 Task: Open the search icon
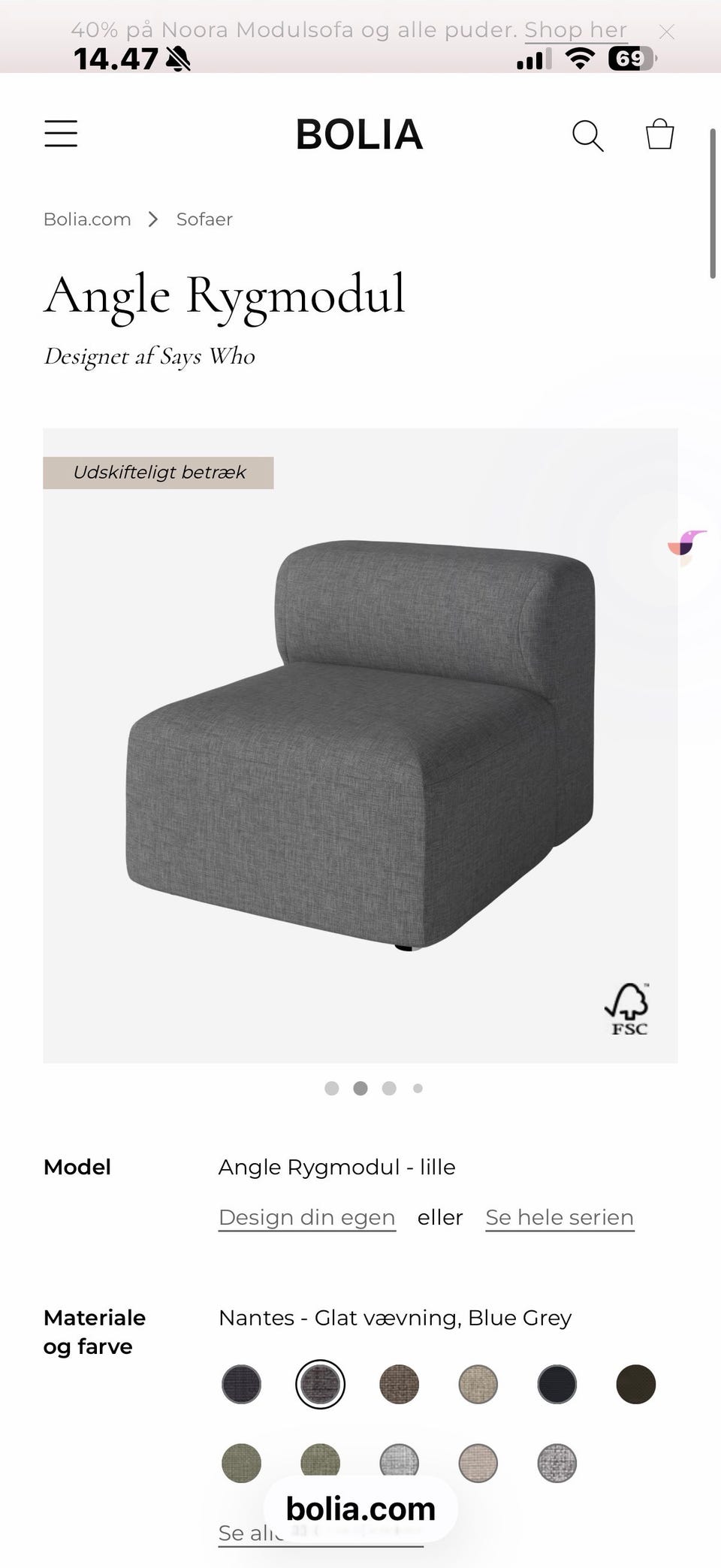tap(587, 136)
